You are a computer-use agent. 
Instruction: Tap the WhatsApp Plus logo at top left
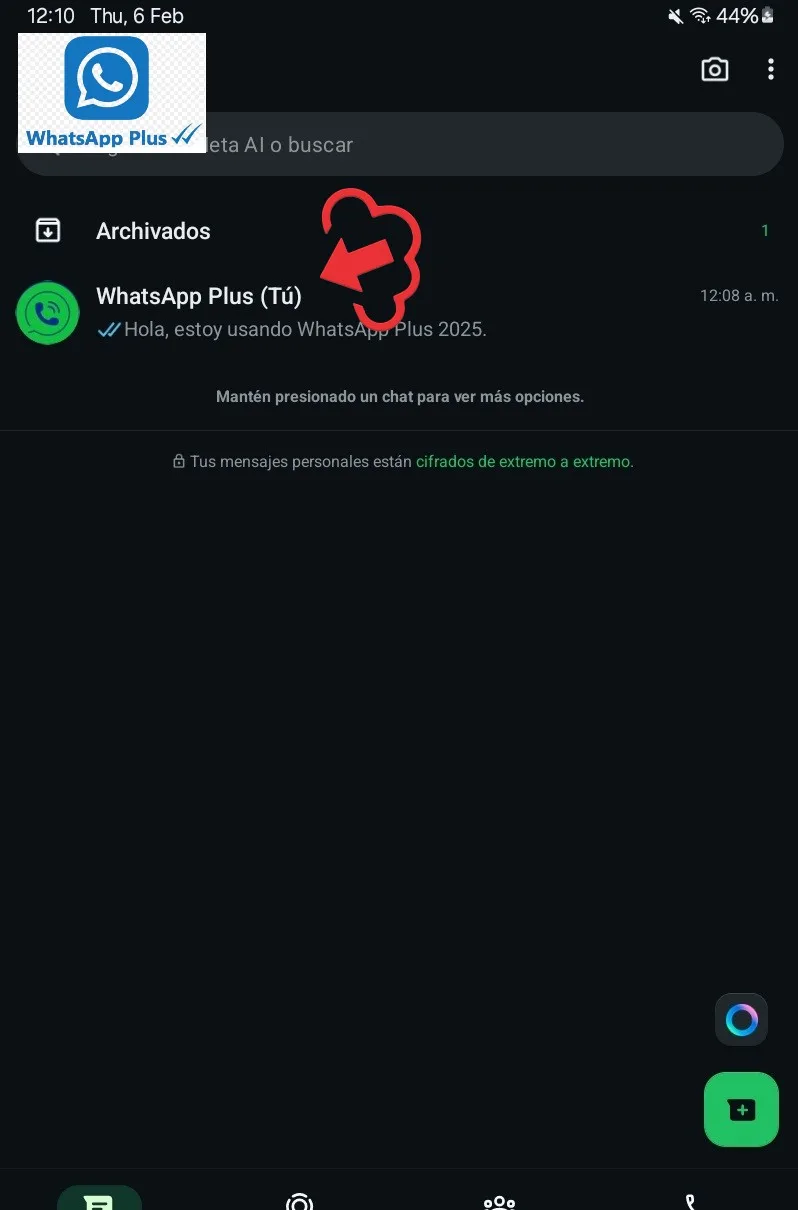(111, 92)
